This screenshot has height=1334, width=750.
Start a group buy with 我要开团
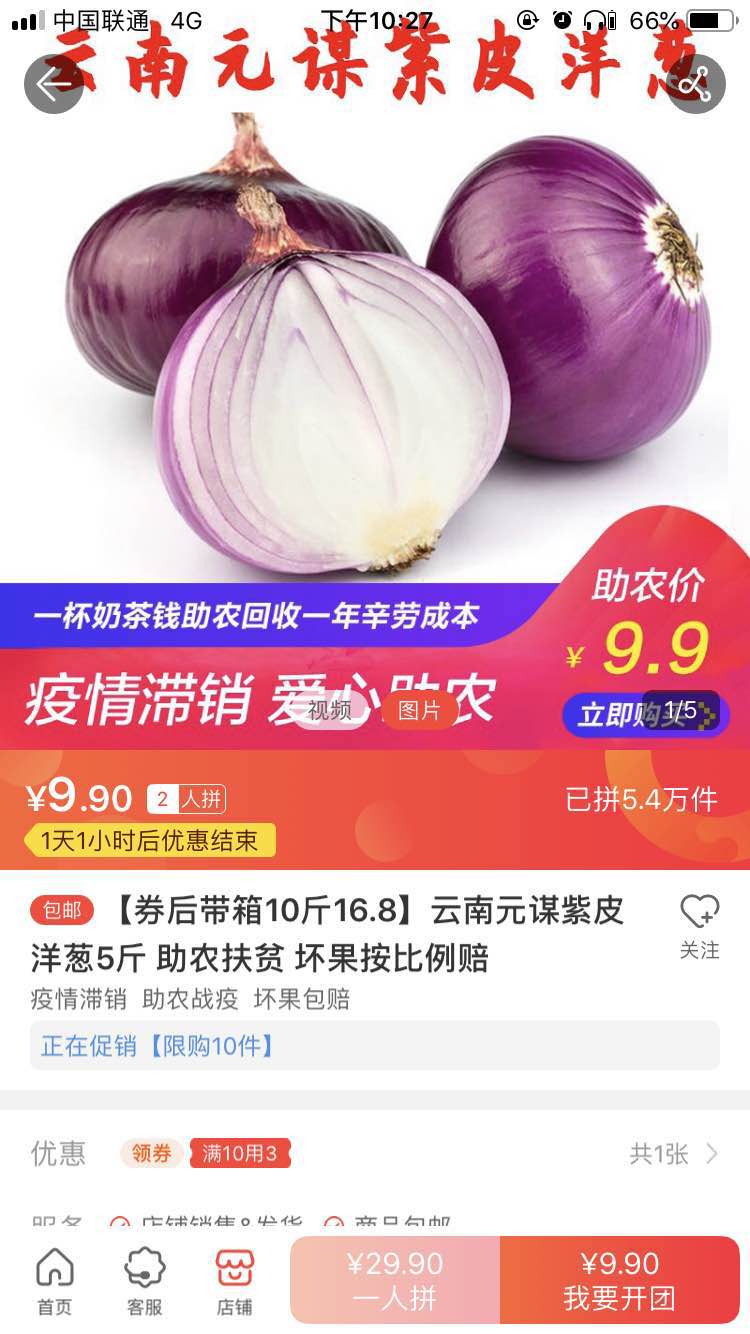click(619, 1281)
